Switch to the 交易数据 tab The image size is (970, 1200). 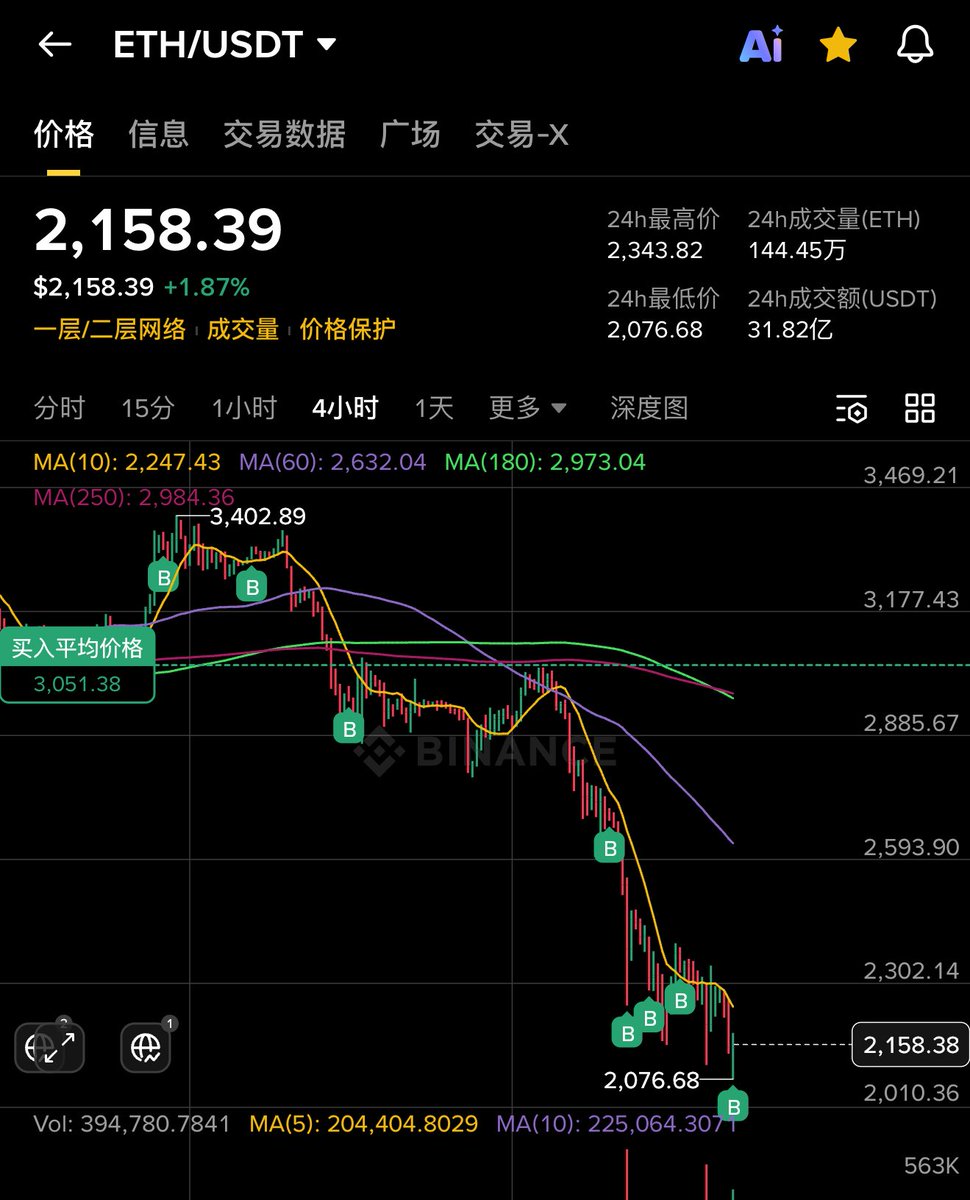pyautogui.click(x=284, y=134)
